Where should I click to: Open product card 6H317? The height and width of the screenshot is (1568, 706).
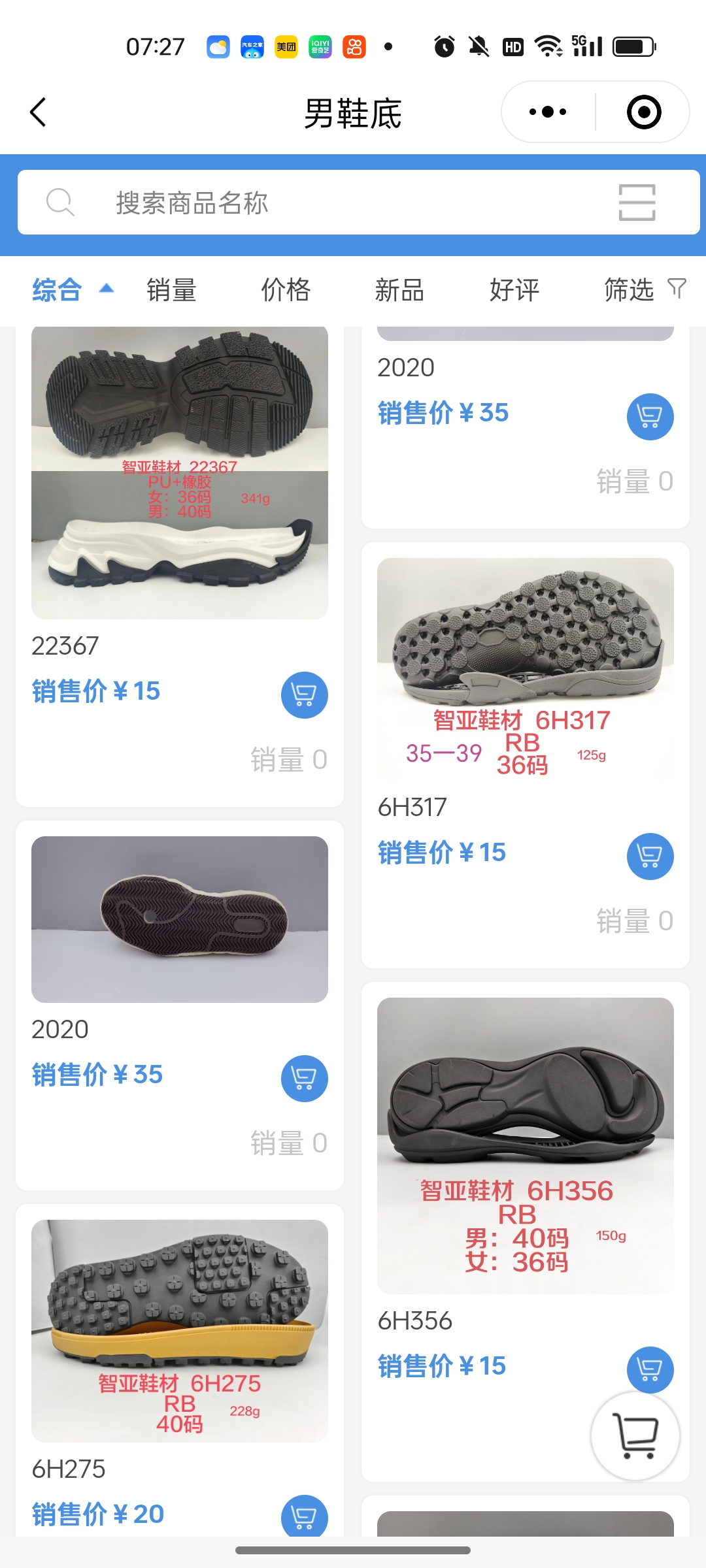click(525, 666)
